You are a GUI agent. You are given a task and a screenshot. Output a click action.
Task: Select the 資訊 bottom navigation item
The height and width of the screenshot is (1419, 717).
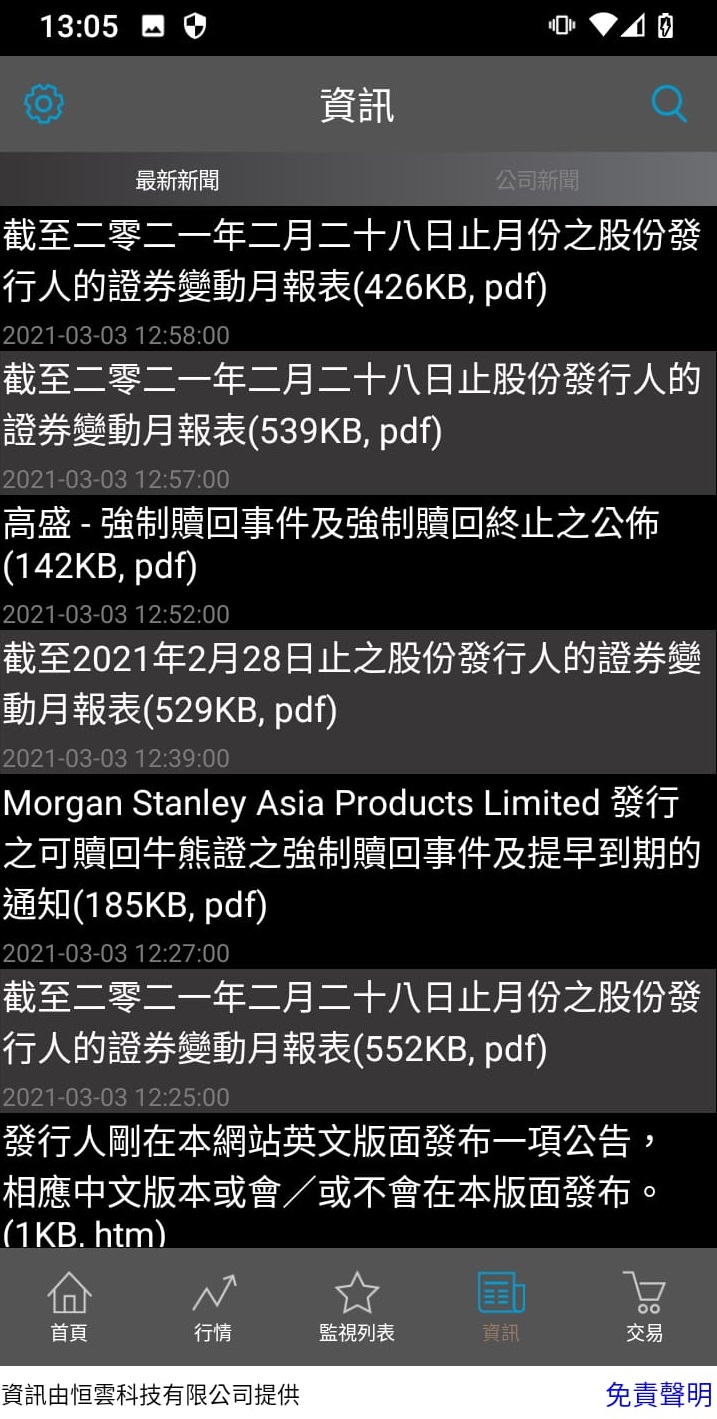click(501, 1306)
